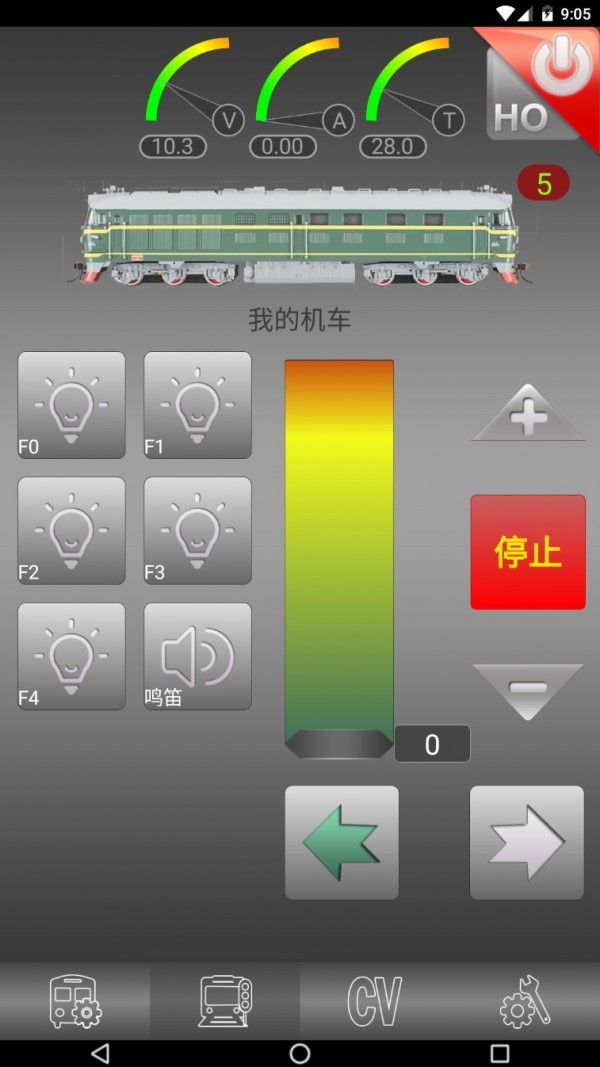Decrease speed with the minus arrow

(x=528, y=690)
